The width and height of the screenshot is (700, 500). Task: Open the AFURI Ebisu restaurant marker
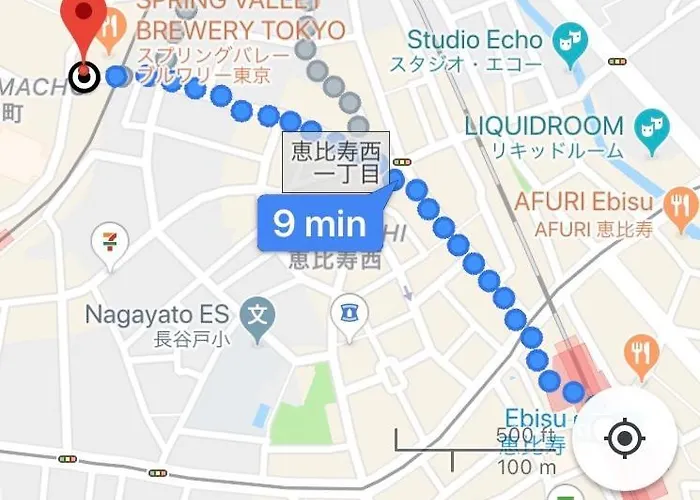(680, 208)
